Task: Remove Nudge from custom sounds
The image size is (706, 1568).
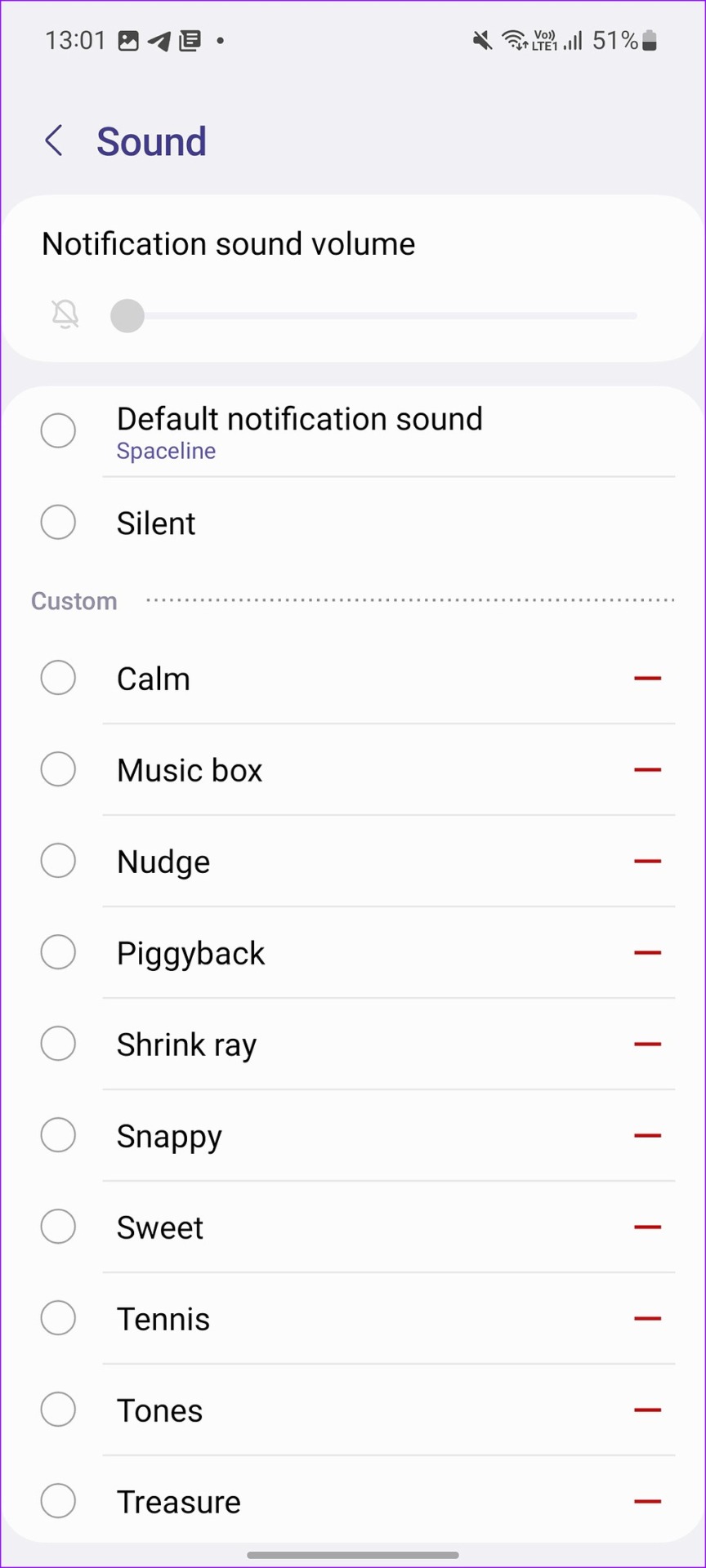Action: click(647, 861)
